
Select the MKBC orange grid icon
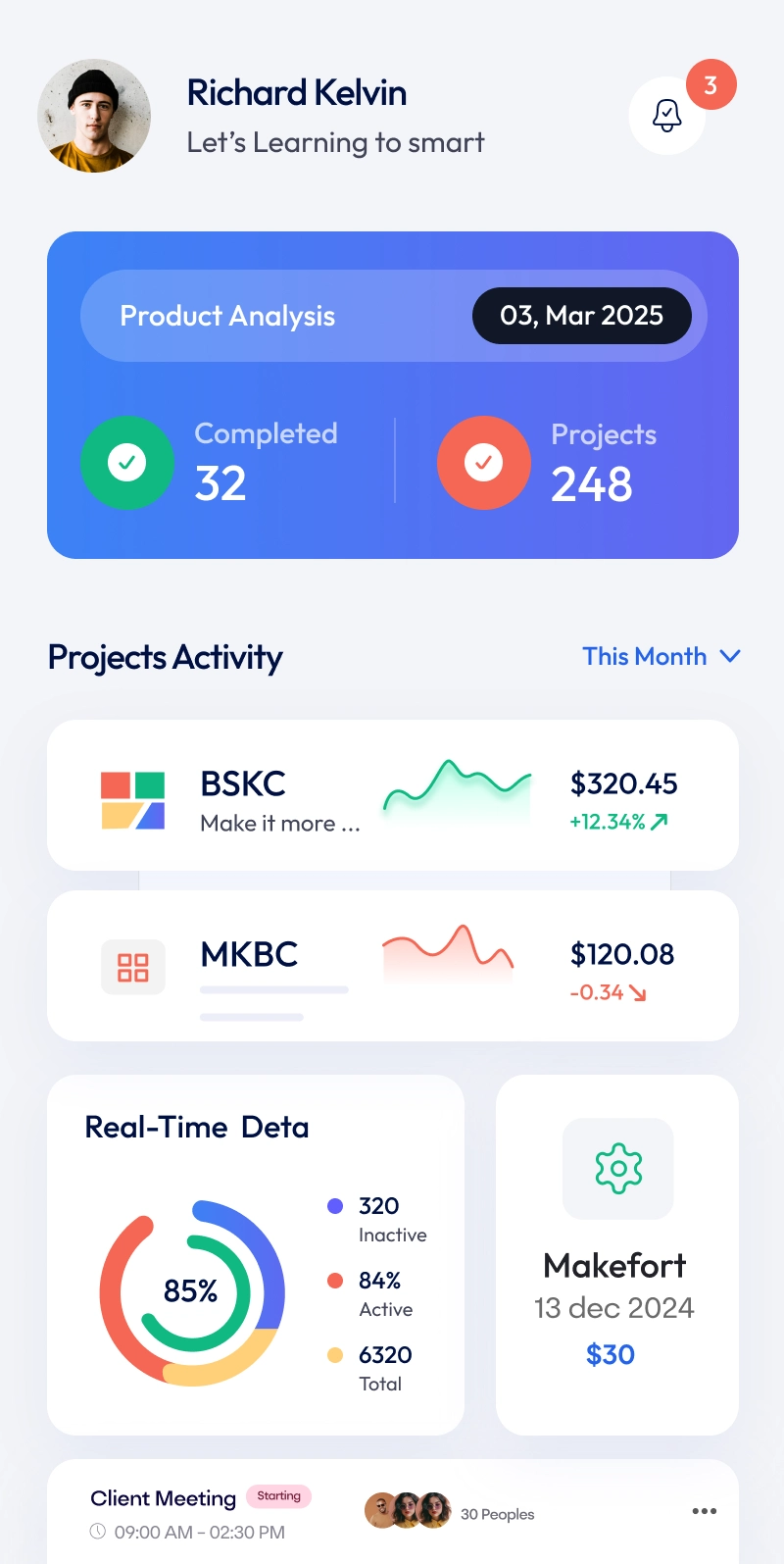pyautogui.click(x=133, y=966)
